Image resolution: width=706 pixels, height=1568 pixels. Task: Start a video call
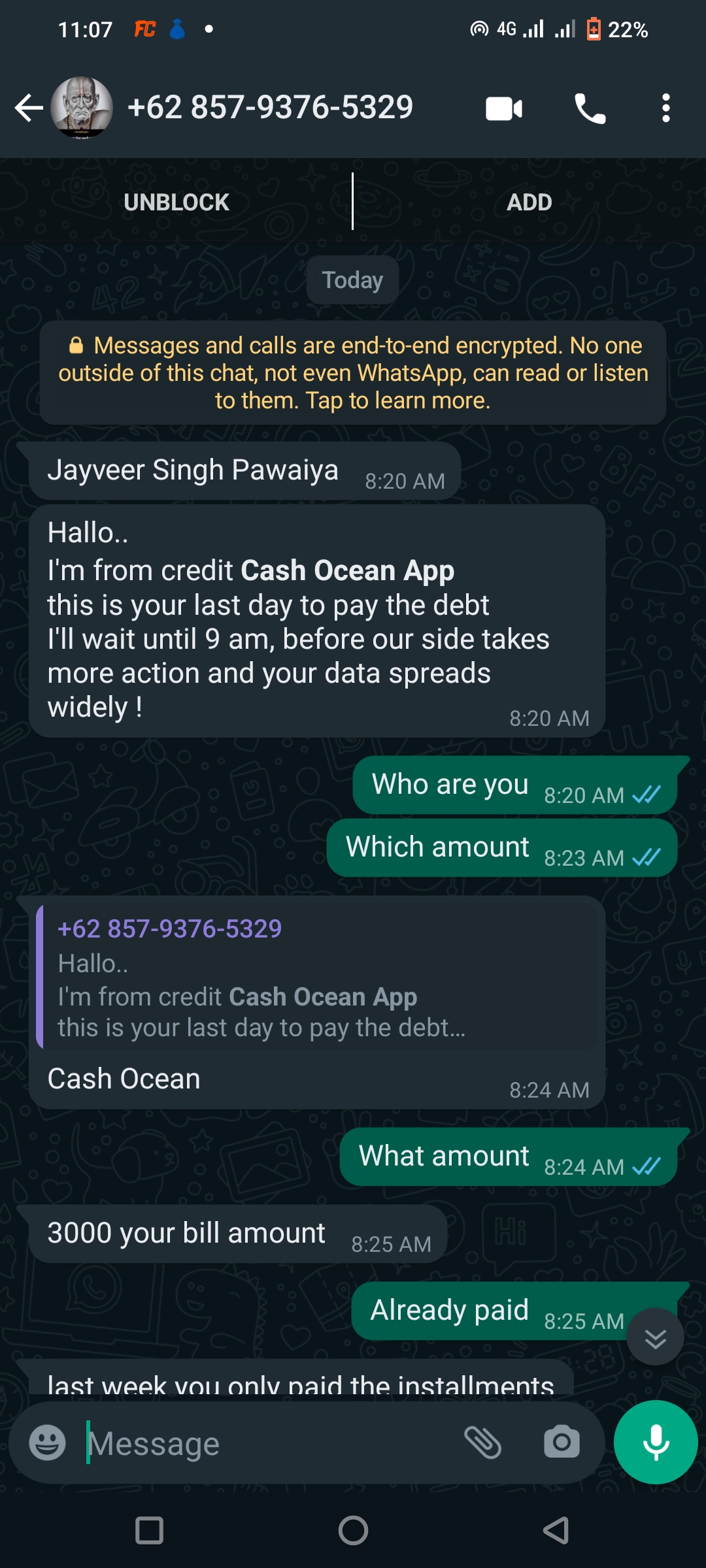coord(504,108)
